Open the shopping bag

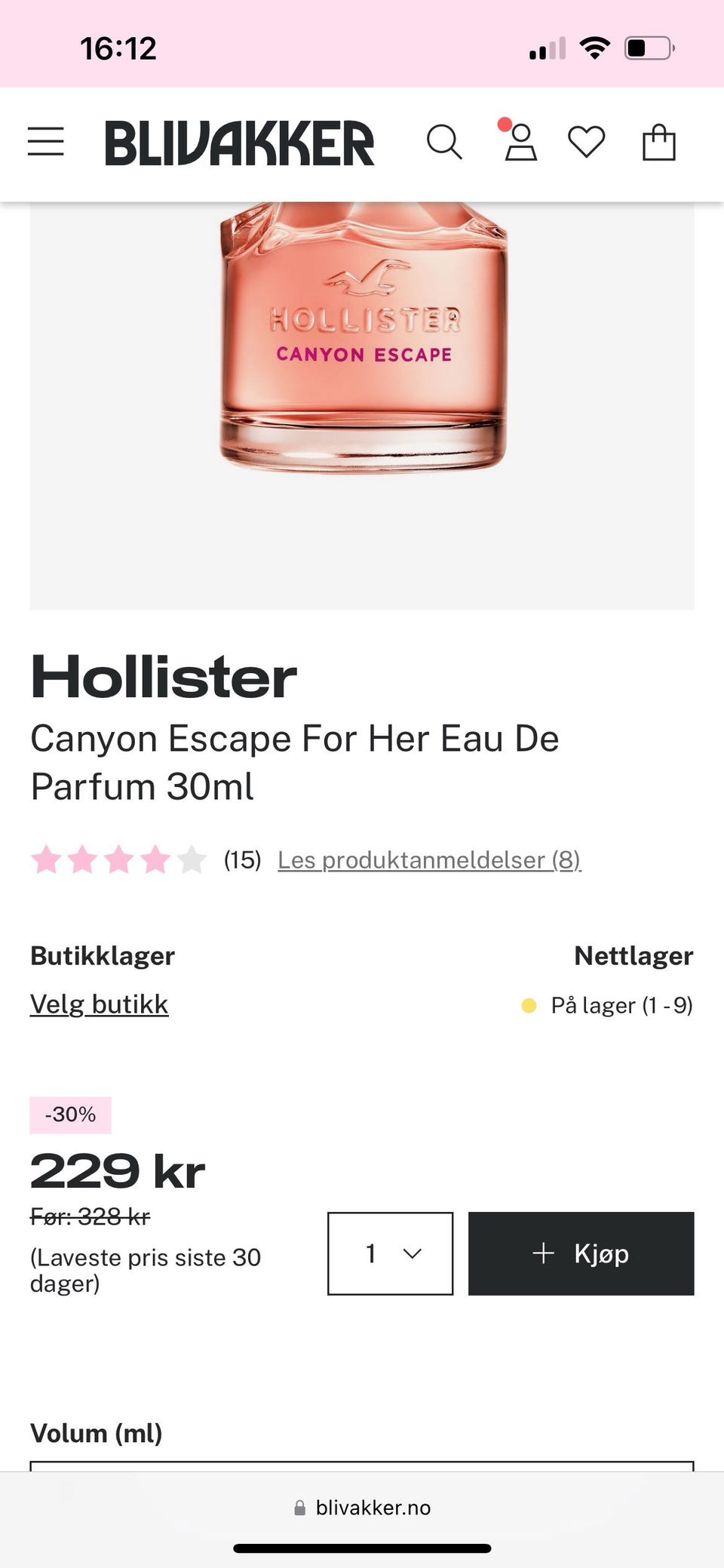coord(661,142)
